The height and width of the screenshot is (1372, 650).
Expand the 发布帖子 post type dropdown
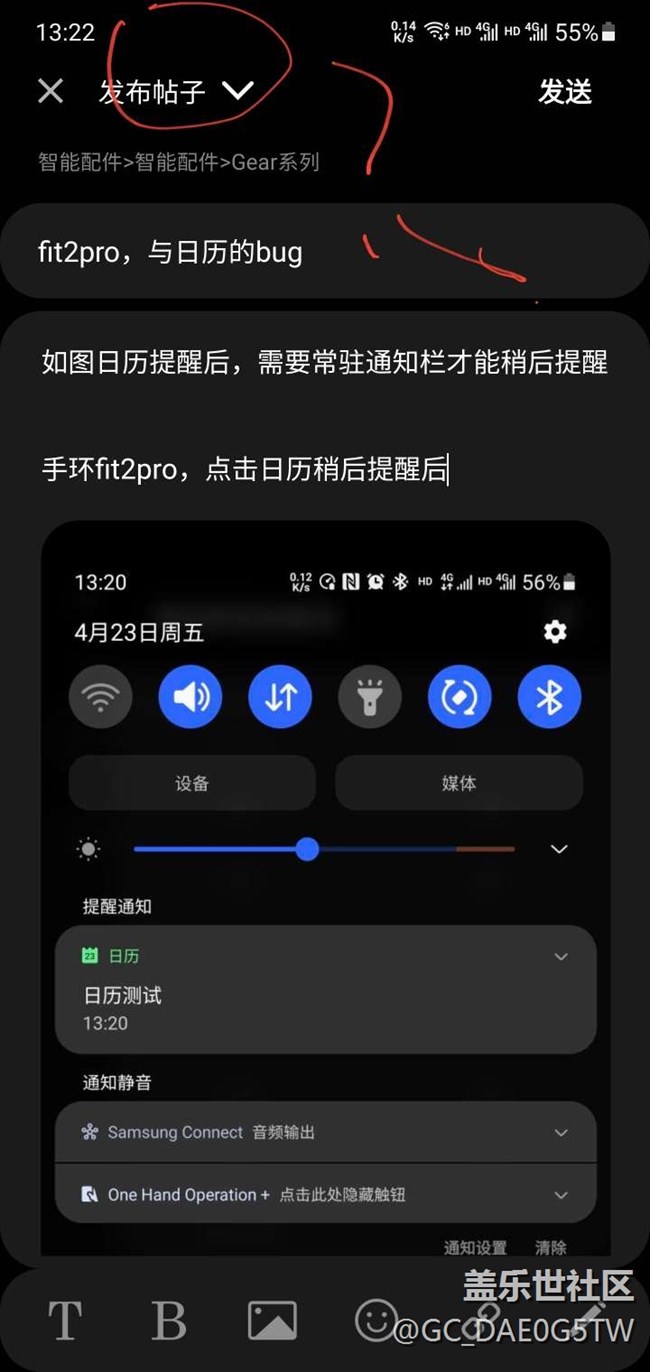click(177, 92)
